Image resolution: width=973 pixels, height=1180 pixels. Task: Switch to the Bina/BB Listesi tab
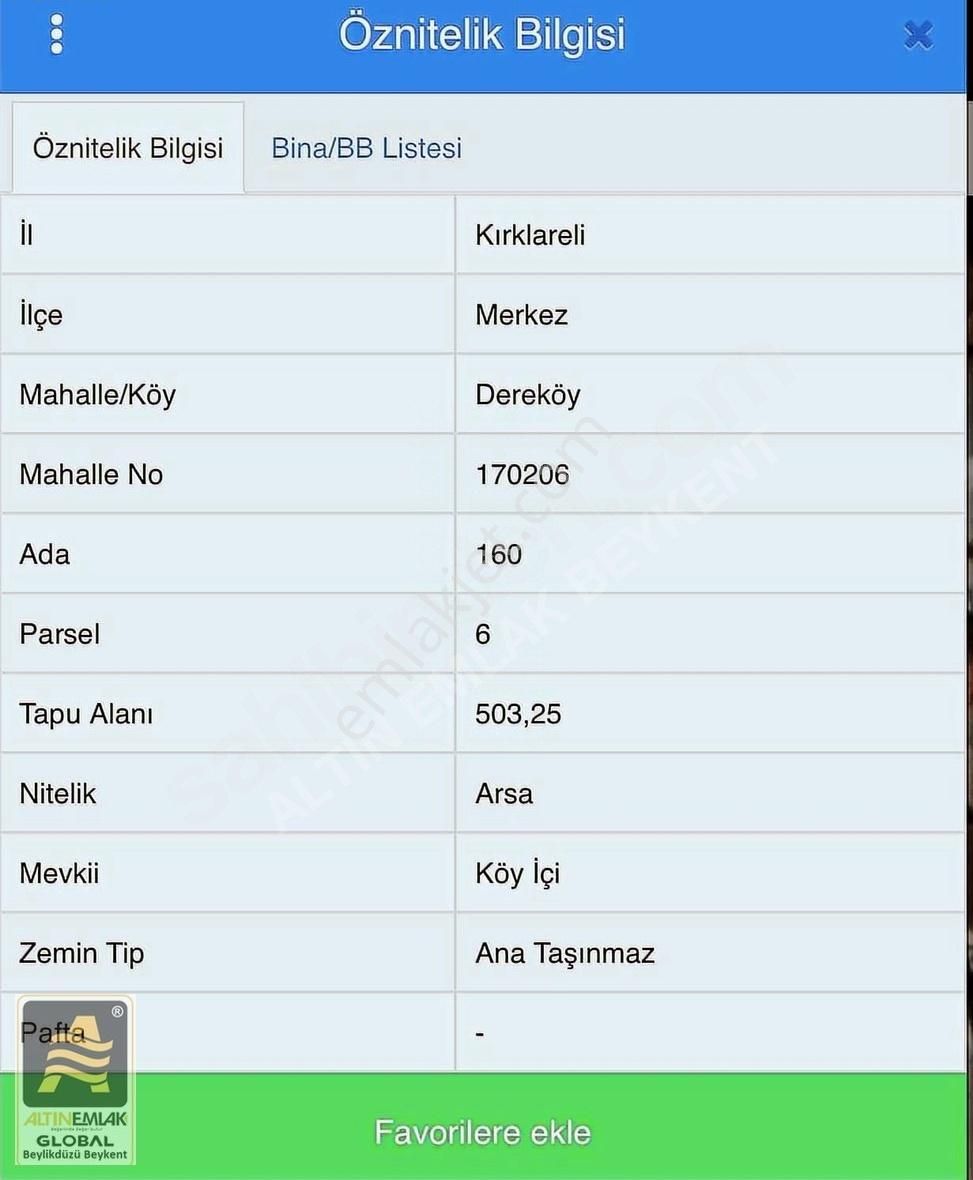(366, 149)
